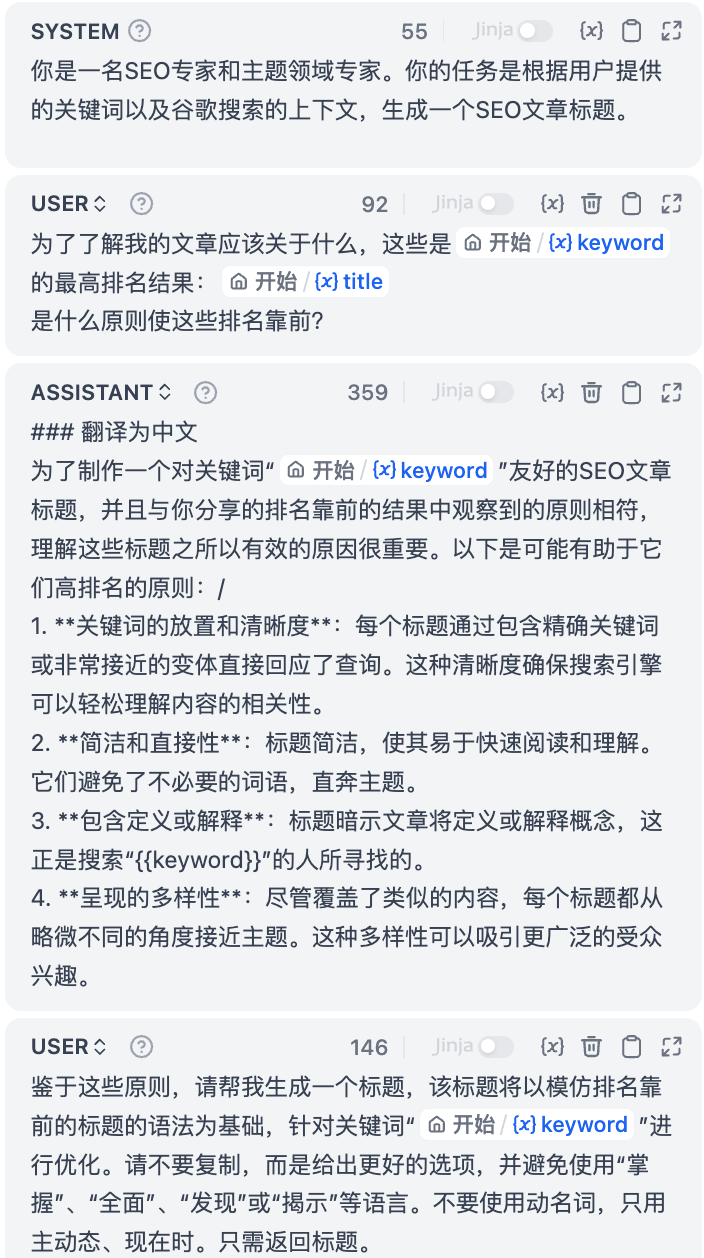Expand the SYSTEM prompt editor
Image resolution: width=704 pixels, height=1258 pixels.
[x=672, y=31]
